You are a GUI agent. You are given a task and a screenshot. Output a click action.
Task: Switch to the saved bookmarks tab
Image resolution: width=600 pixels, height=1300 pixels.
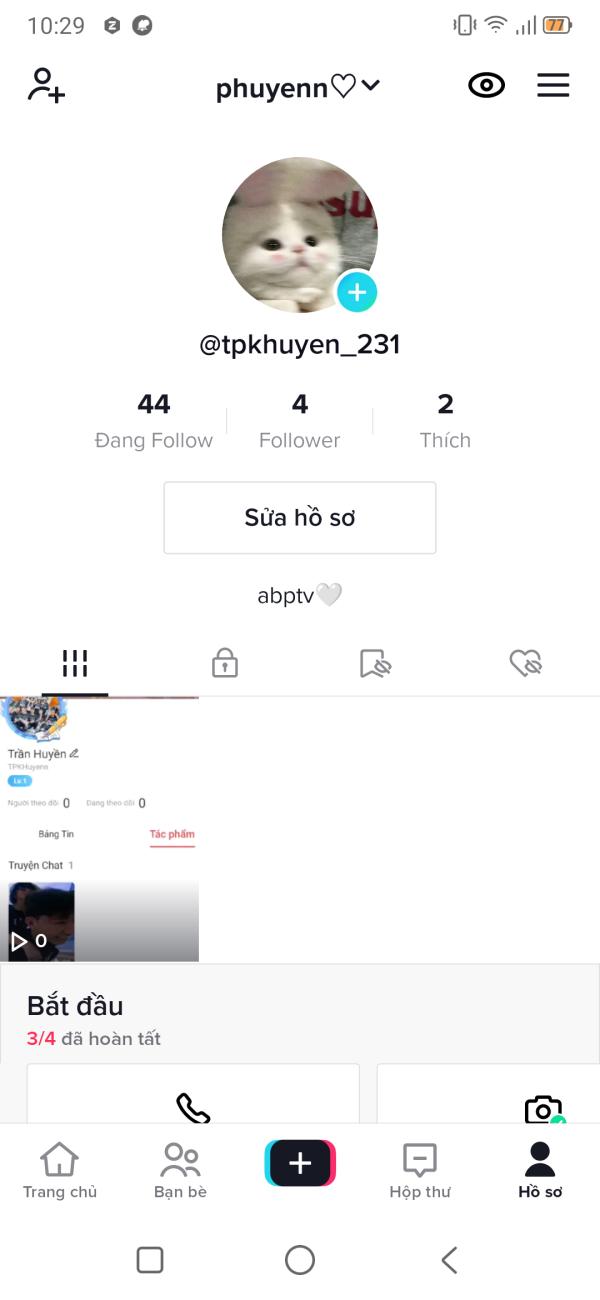coord(375,663)
